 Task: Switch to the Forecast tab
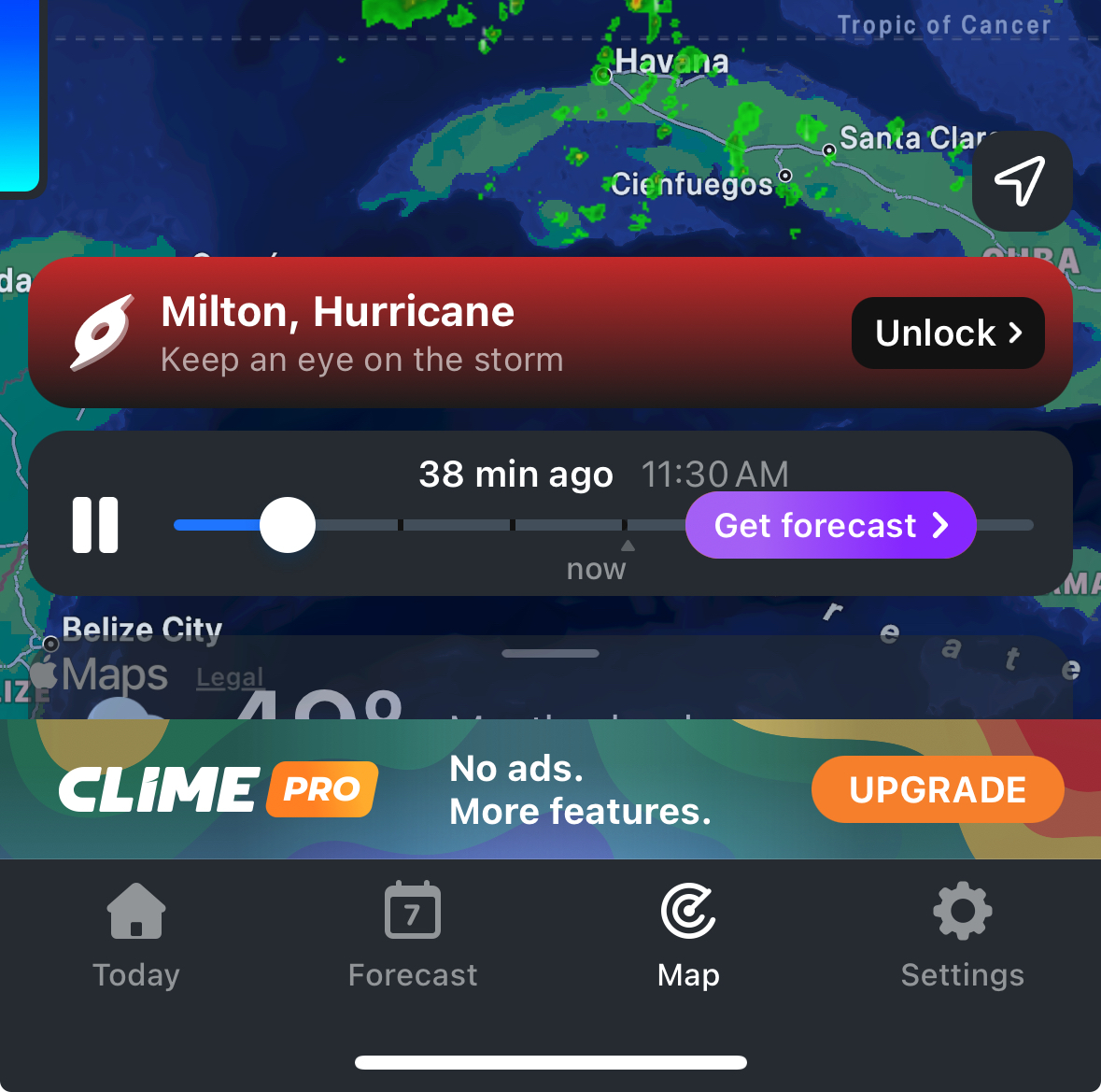413,936
